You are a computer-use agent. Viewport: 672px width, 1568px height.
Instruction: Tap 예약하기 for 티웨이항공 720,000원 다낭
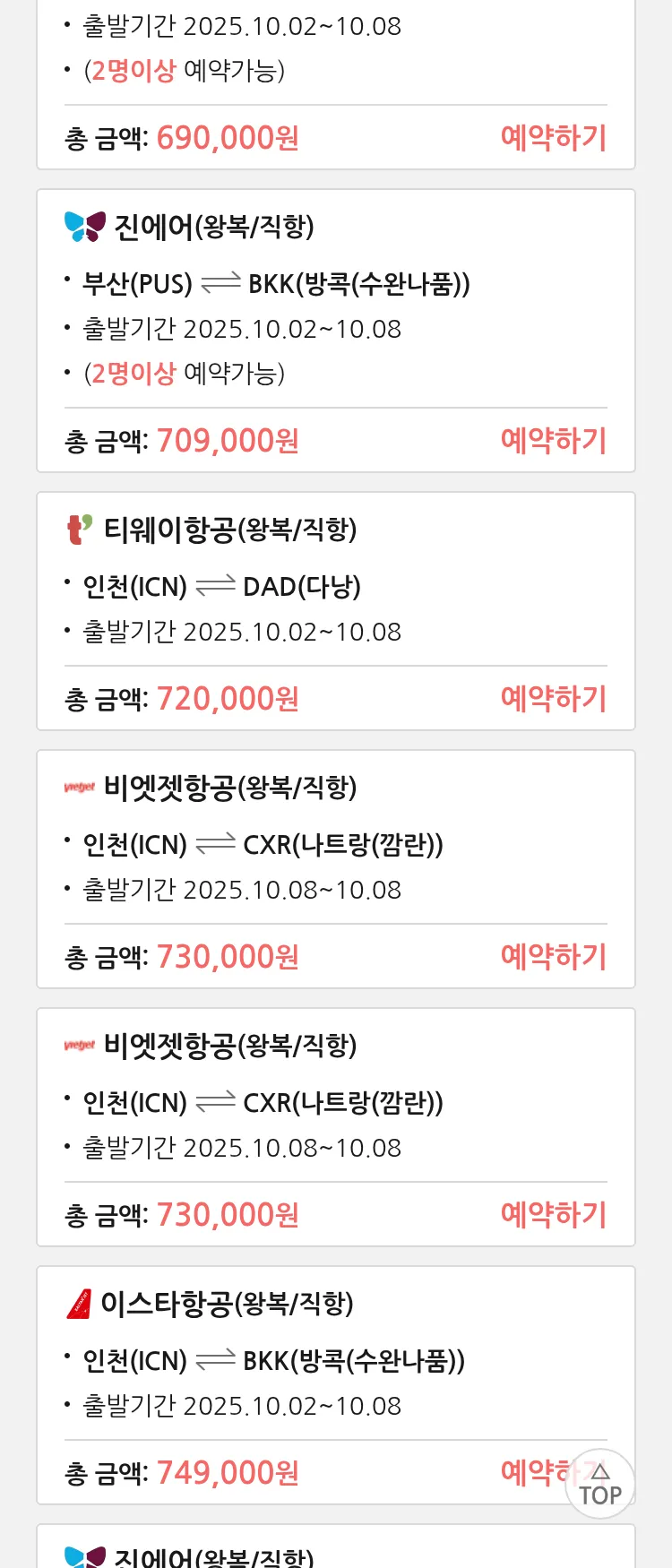tap(553, 699)
